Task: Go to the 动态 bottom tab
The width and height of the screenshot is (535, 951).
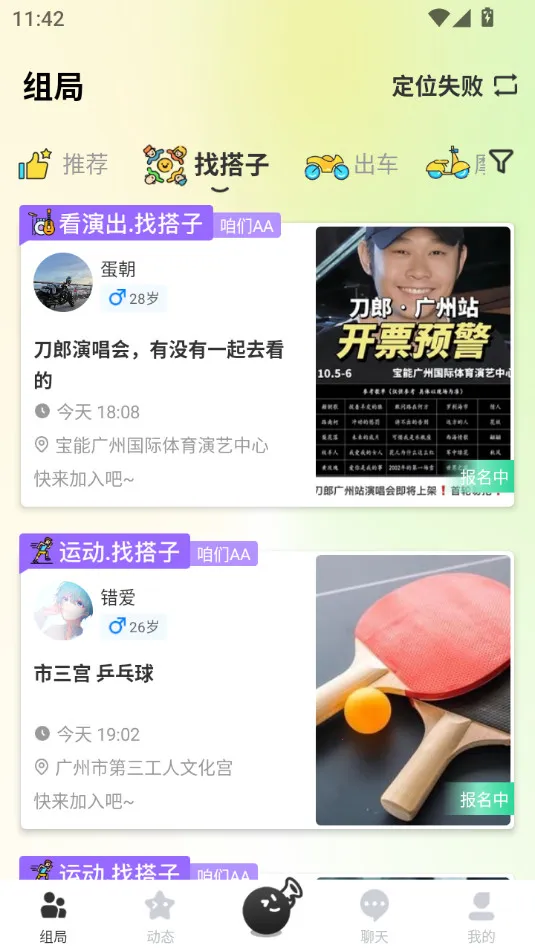Action: pos(160,916)
